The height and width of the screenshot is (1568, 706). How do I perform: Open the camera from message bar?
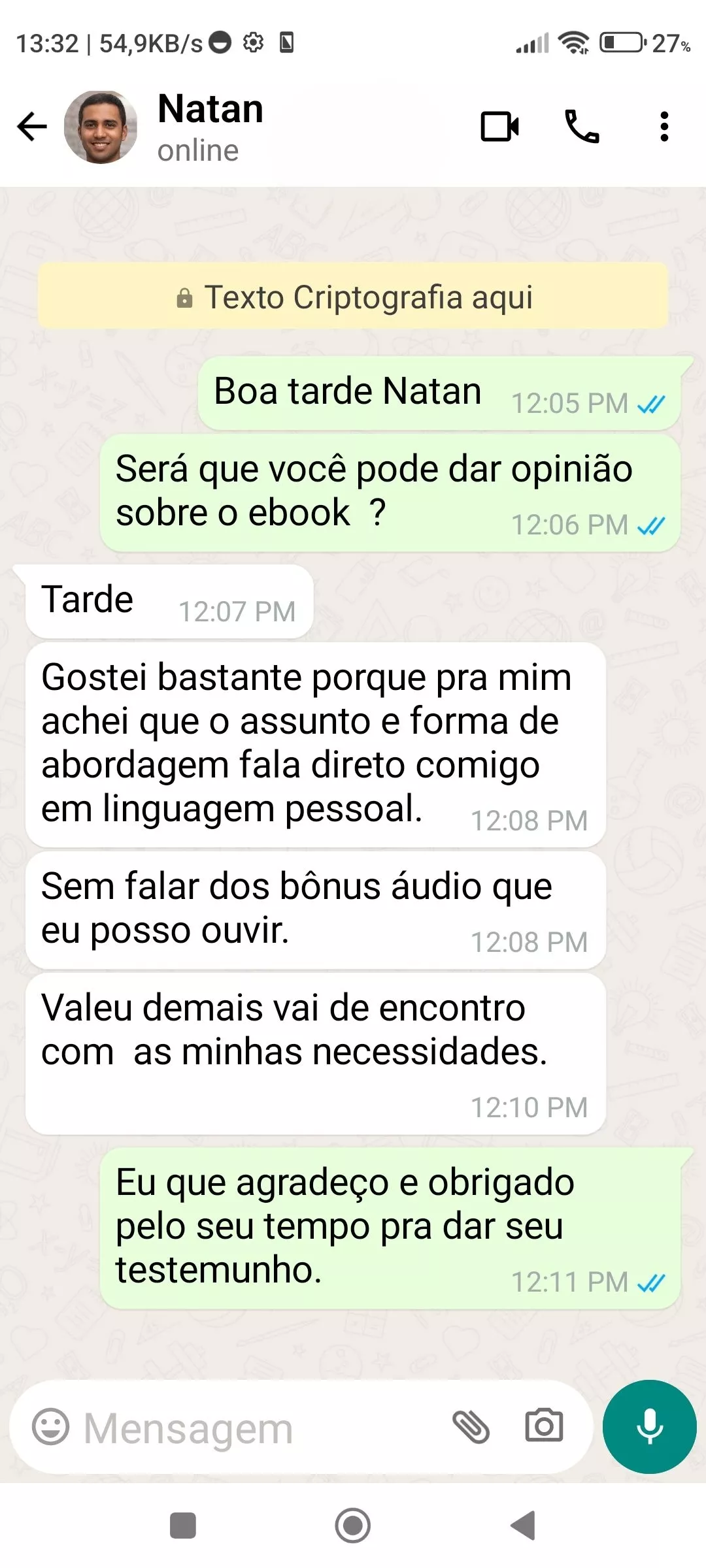coord(544,1426)
